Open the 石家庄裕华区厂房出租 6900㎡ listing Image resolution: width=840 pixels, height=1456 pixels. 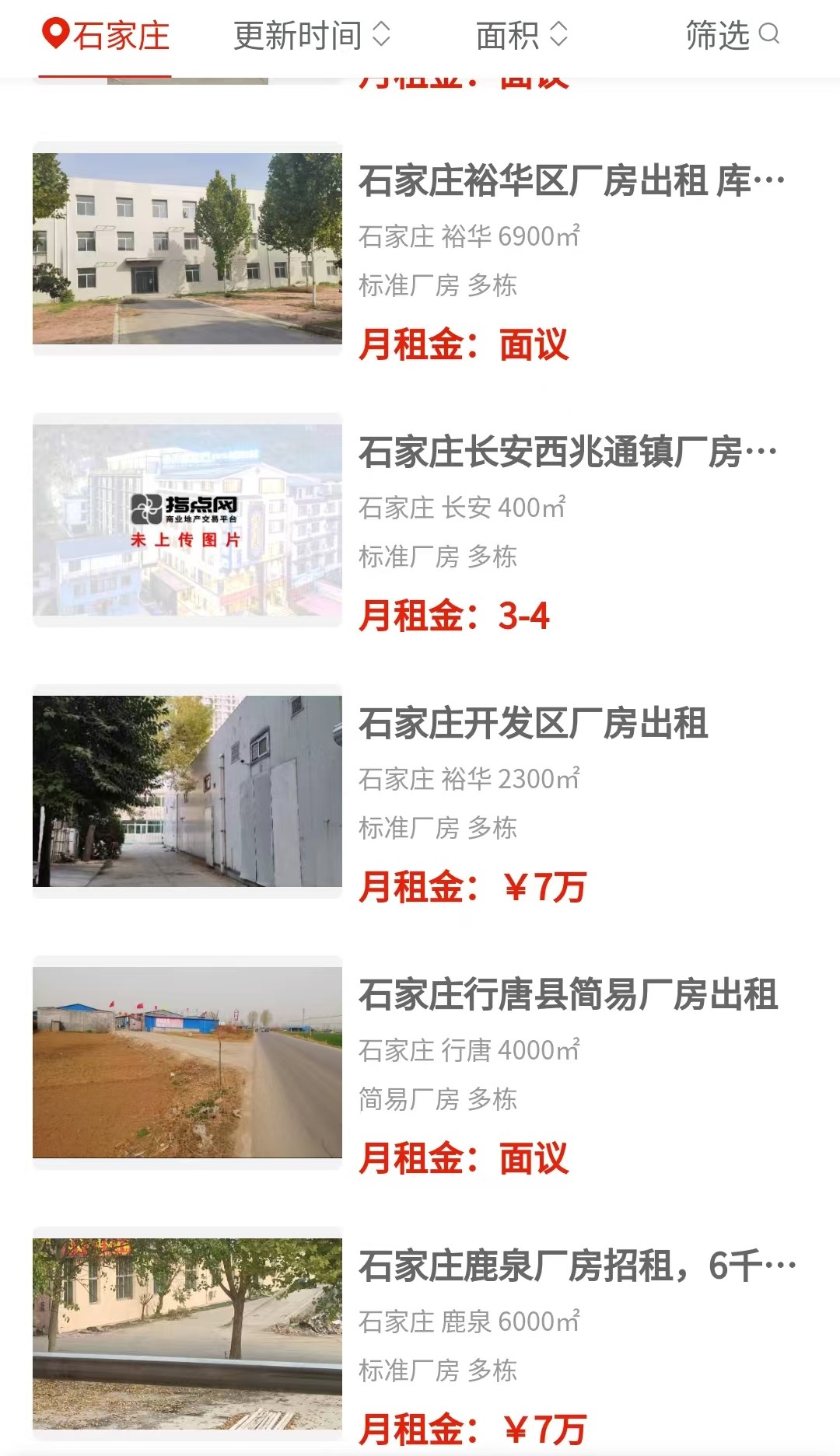pyautogui.click(x=571, y=181)
